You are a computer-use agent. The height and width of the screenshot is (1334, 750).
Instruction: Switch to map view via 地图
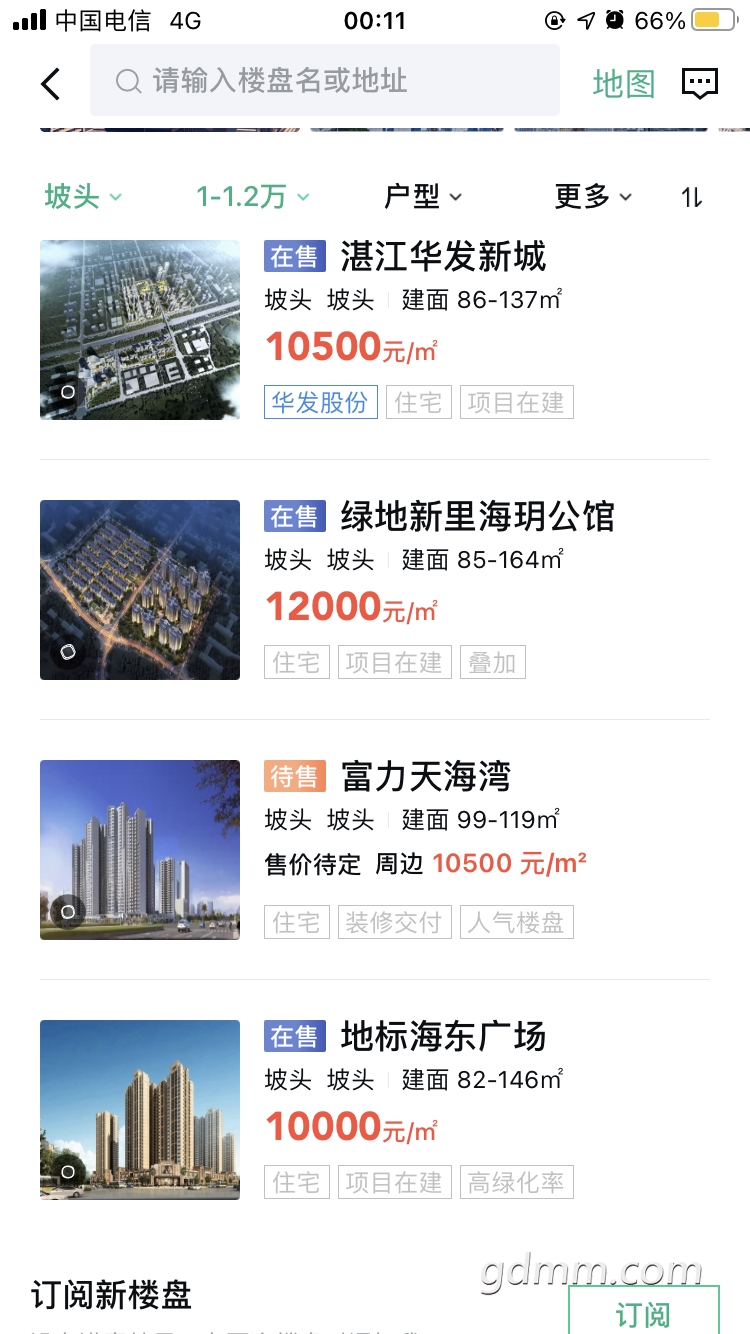point(623,84)
